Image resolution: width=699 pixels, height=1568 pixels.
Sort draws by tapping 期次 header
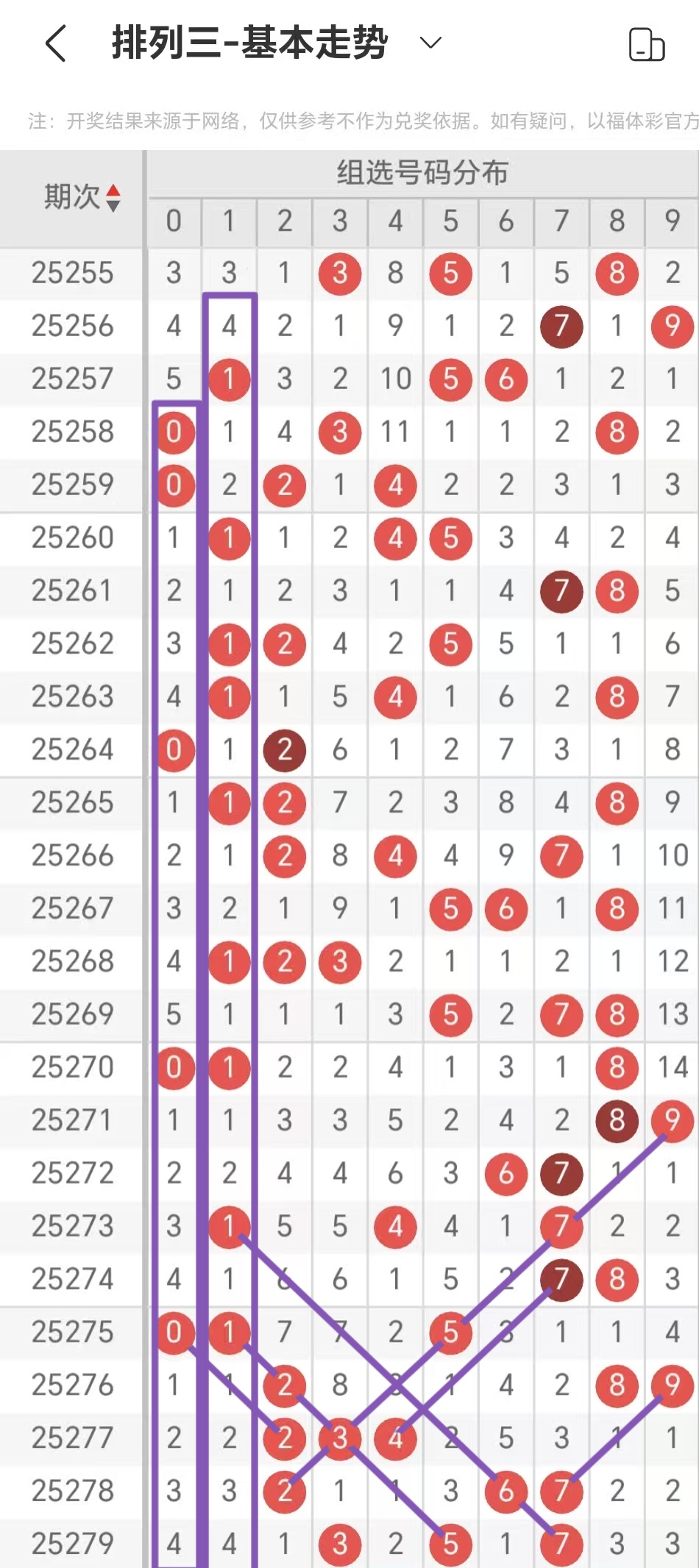(x=81, y=198)
